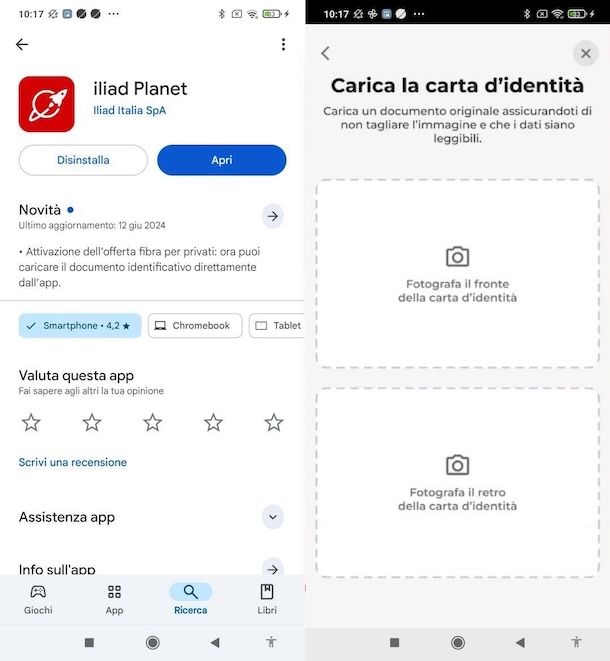Switch to the App tab
This screenshot has width=610, height=661.
(x=114, y=599)
